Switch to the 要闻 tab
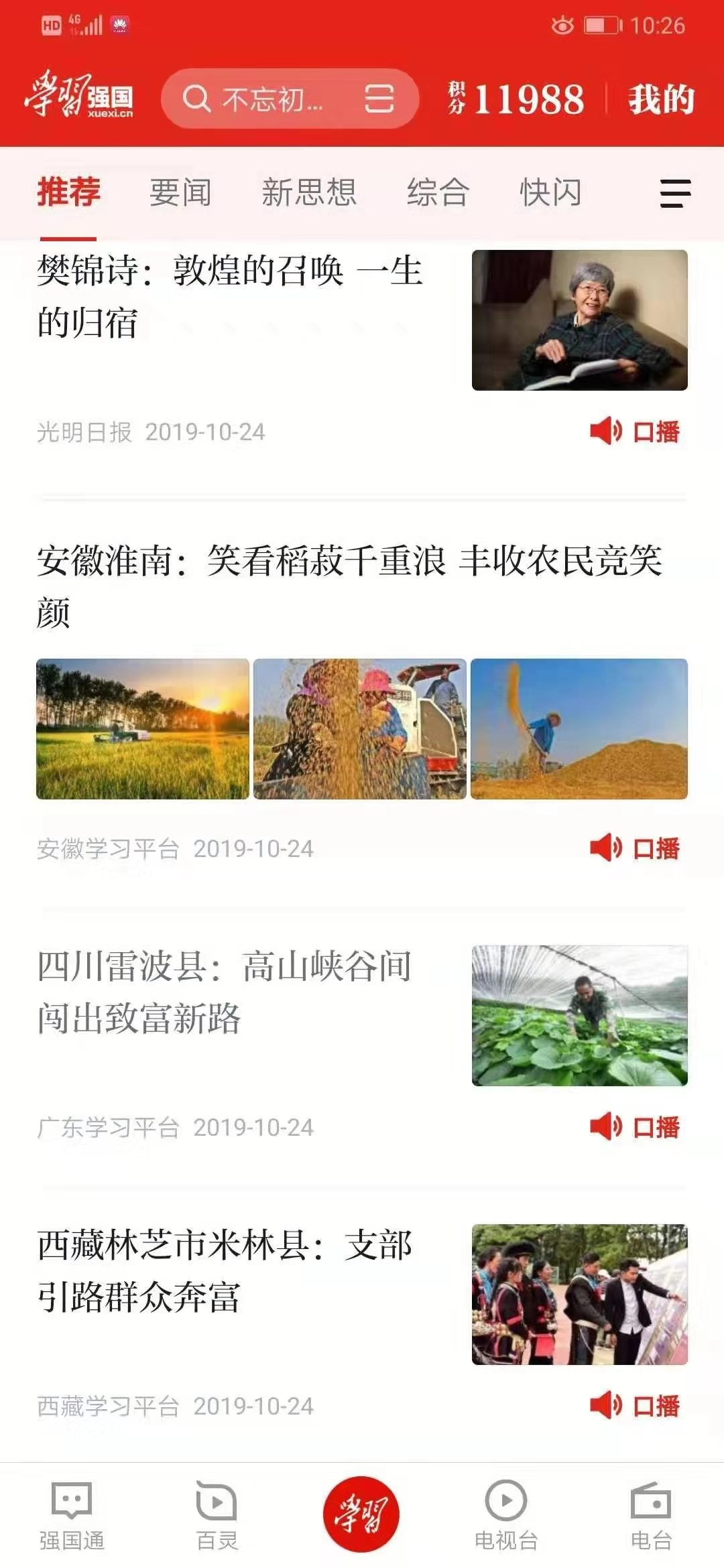Screen dimensions: 724x1568 click(x=180, y=193)
